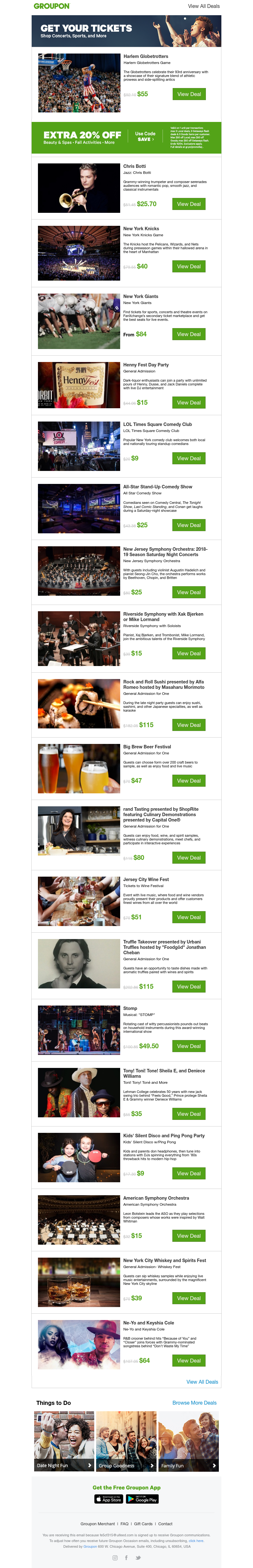Image resolution: width=253 pixels, height=1568 pixels.
Task: View the New York Knicks deal
Action: coord(188,267)
